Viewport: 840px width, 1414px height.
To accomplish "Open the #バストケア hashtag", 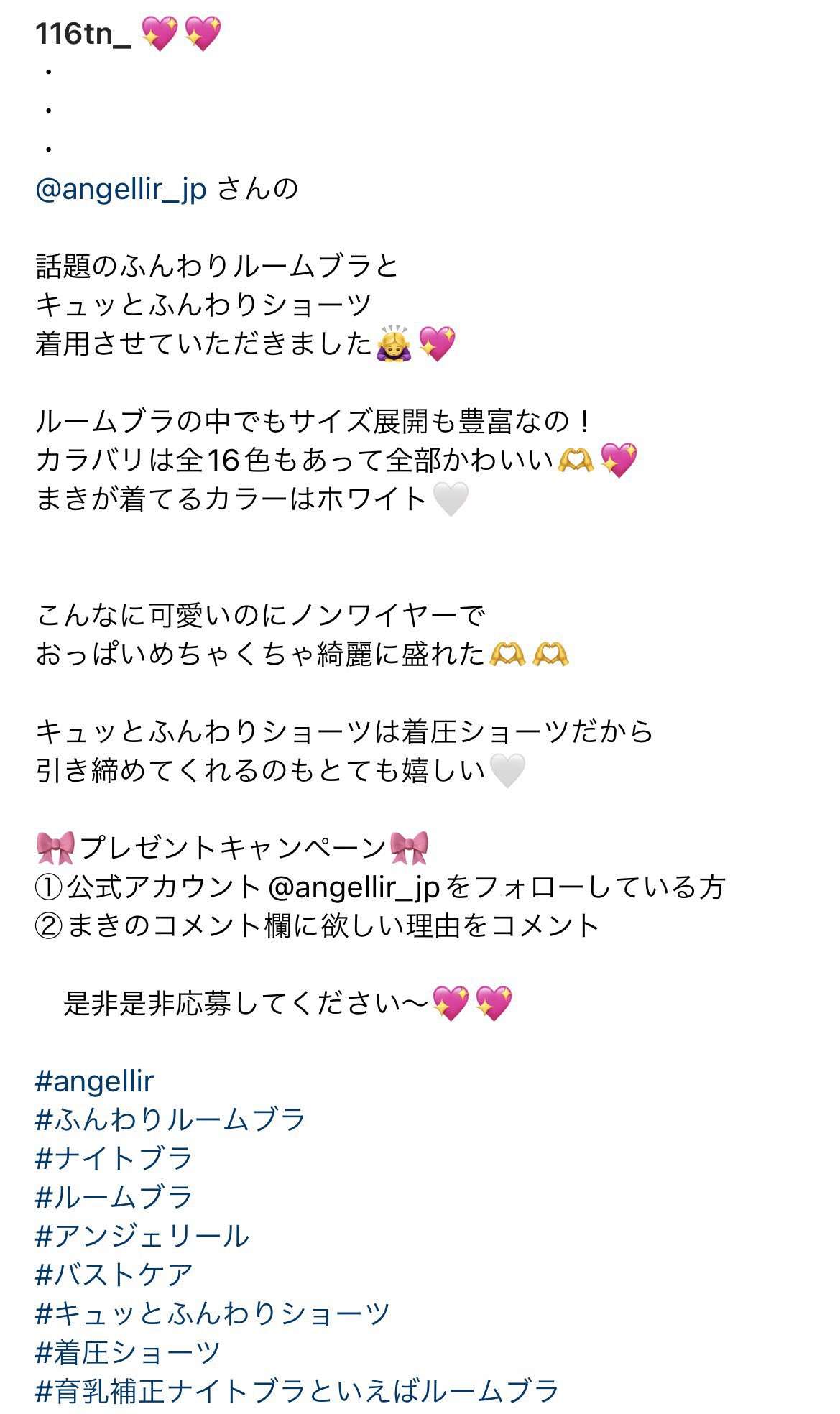I will click(x=114, y=1275).
